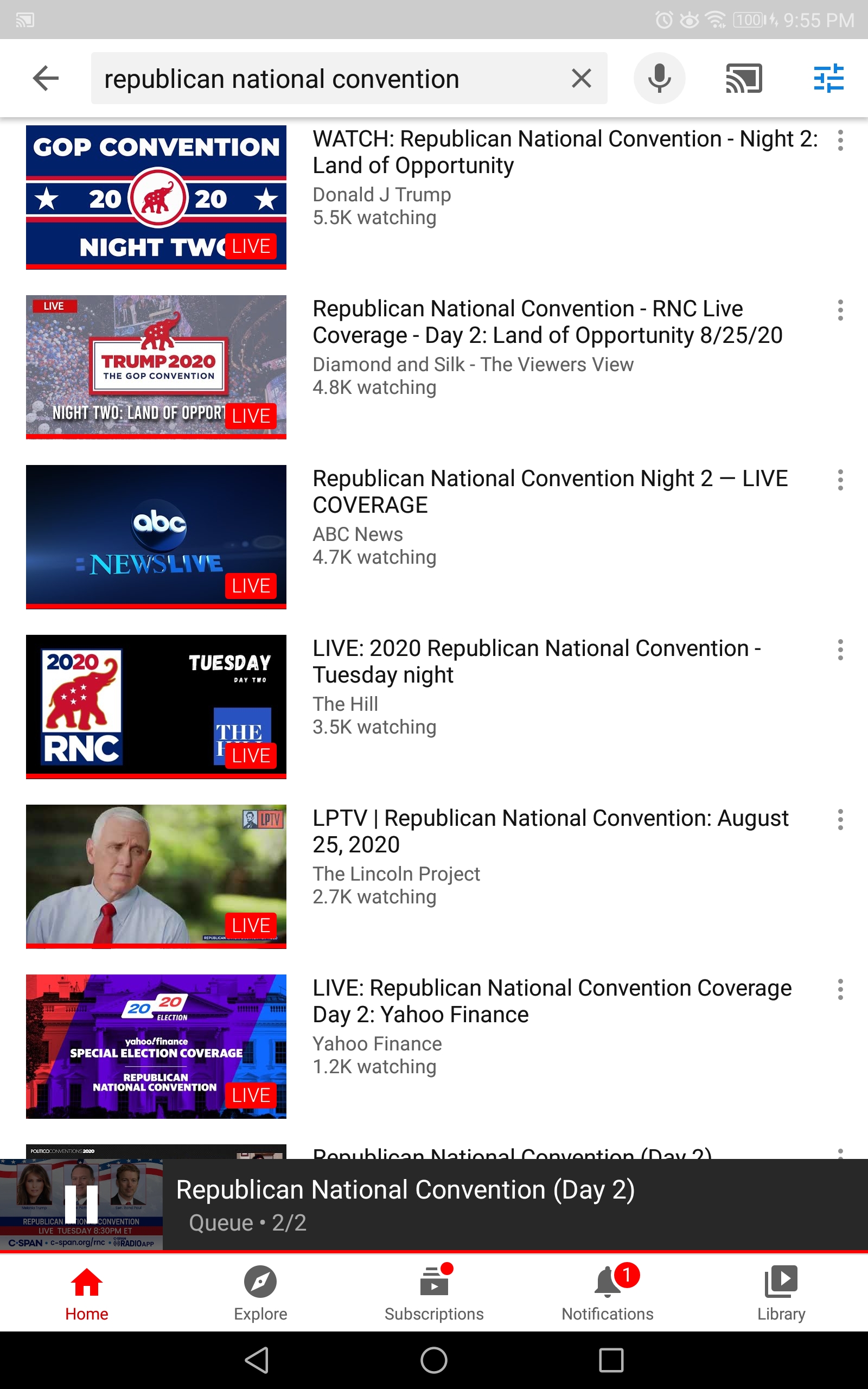Open the cast to device icon

point(744,78)
